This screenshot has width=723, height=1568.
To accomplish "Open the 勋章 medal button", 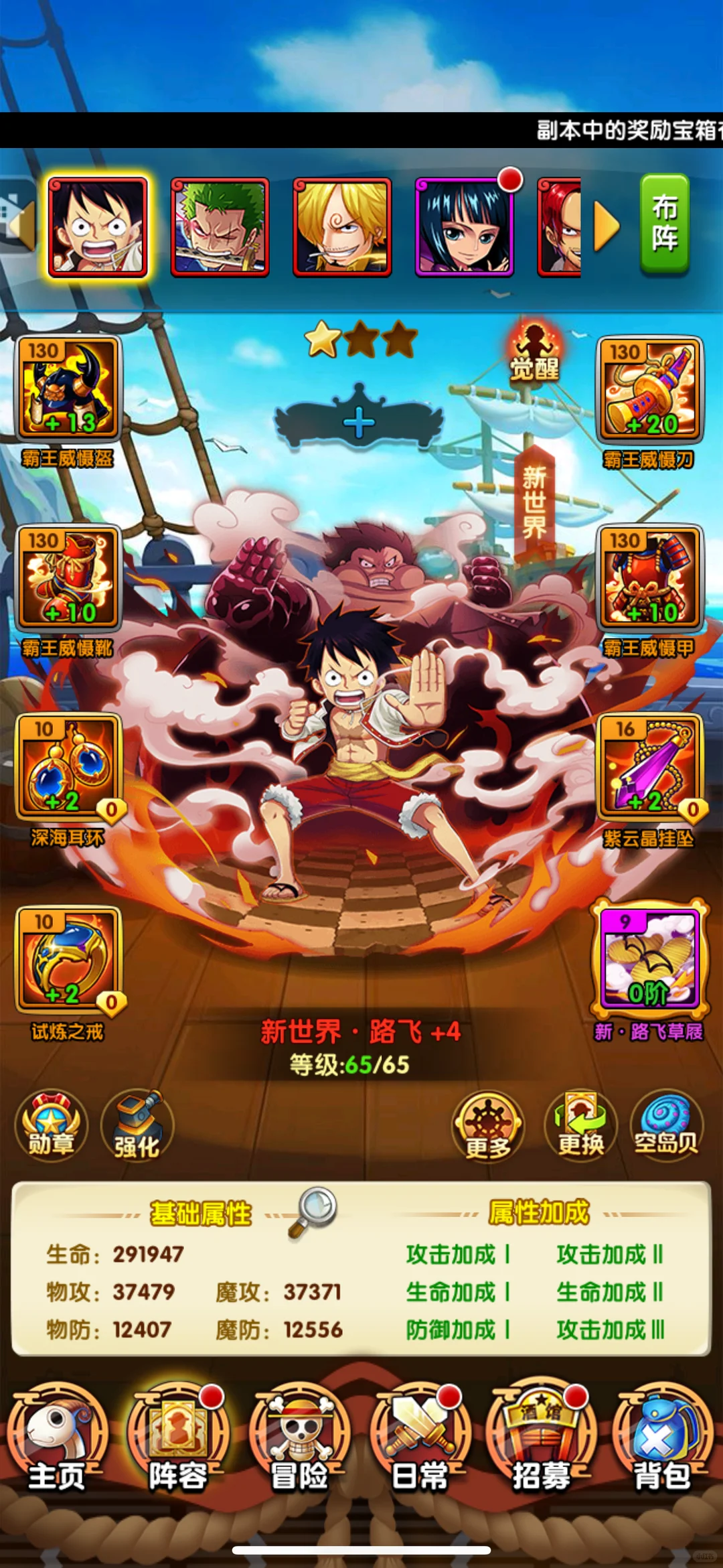I will (51, 1125).
